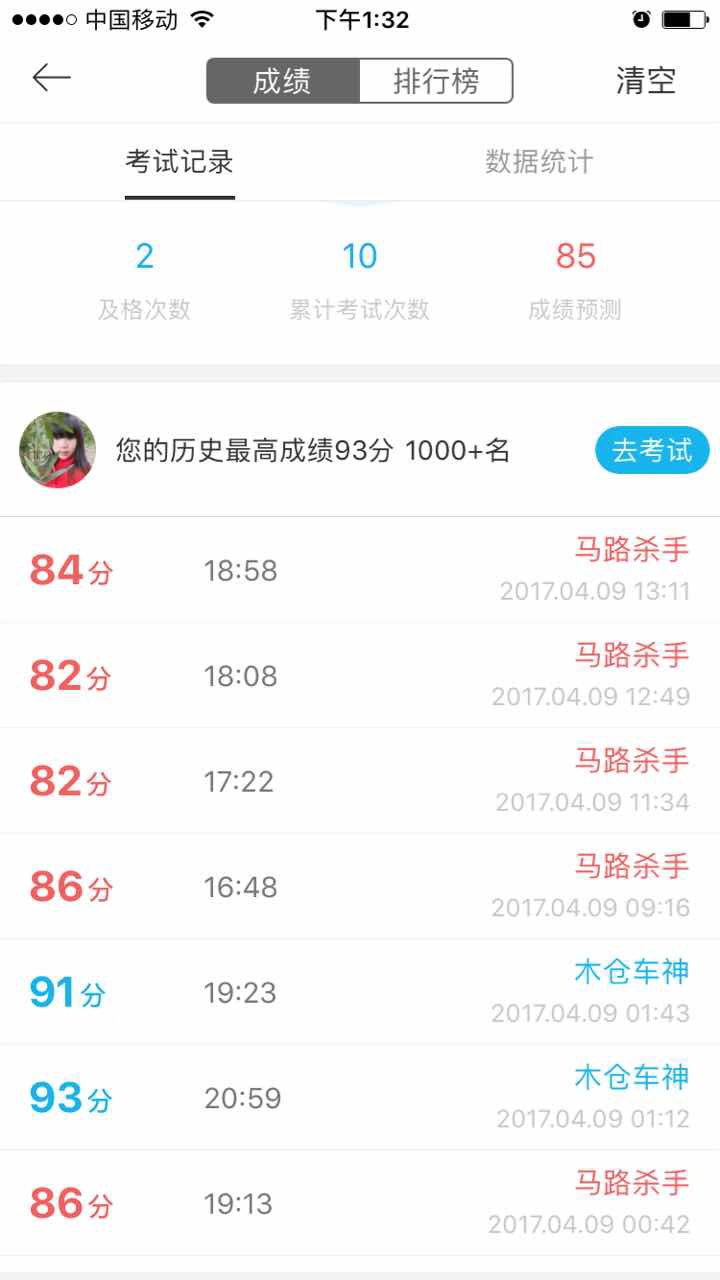Go back using the arrow icon

click(x=51, y=79)
